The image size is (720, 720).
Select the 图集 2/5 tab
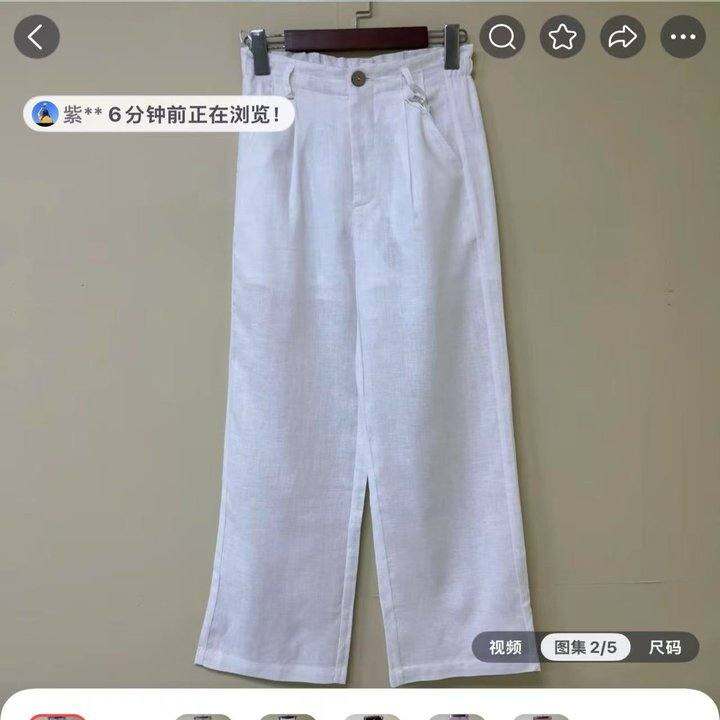click(585, 647)
